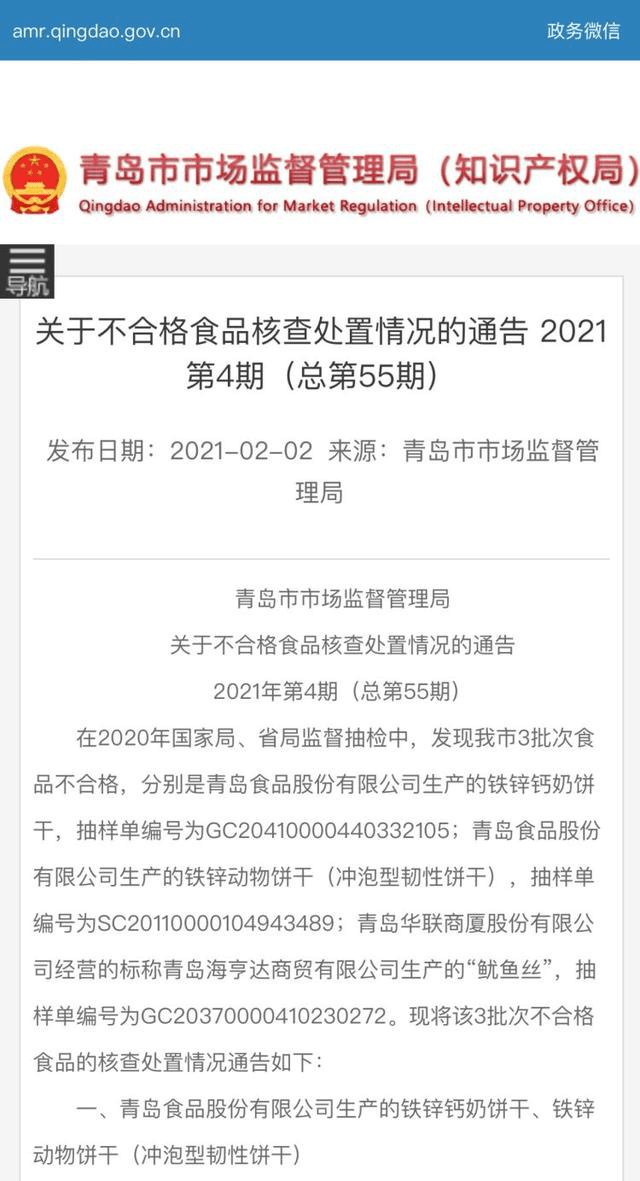Screen dimensions: 640x1181
Task: Open the 政务微信 link
Action: 583,30
